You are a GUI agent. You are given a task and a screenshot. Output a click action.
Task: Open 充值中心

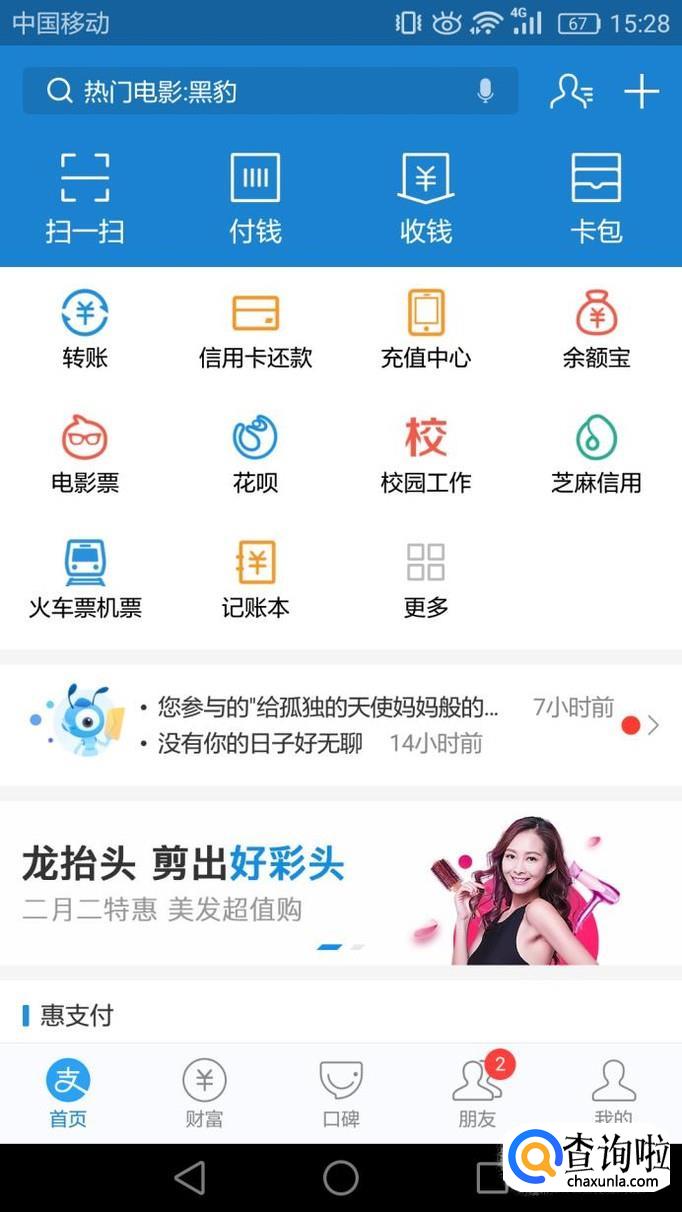(426, 329)
